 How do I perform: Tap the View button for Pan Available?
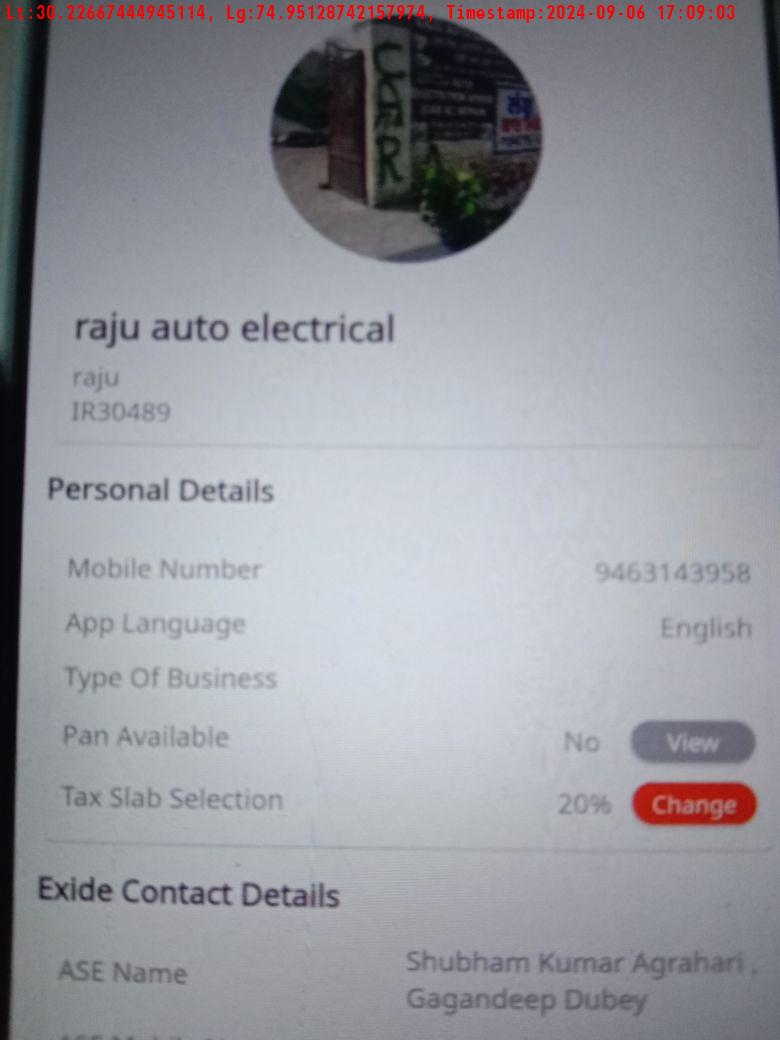click(x=692, y=743)
